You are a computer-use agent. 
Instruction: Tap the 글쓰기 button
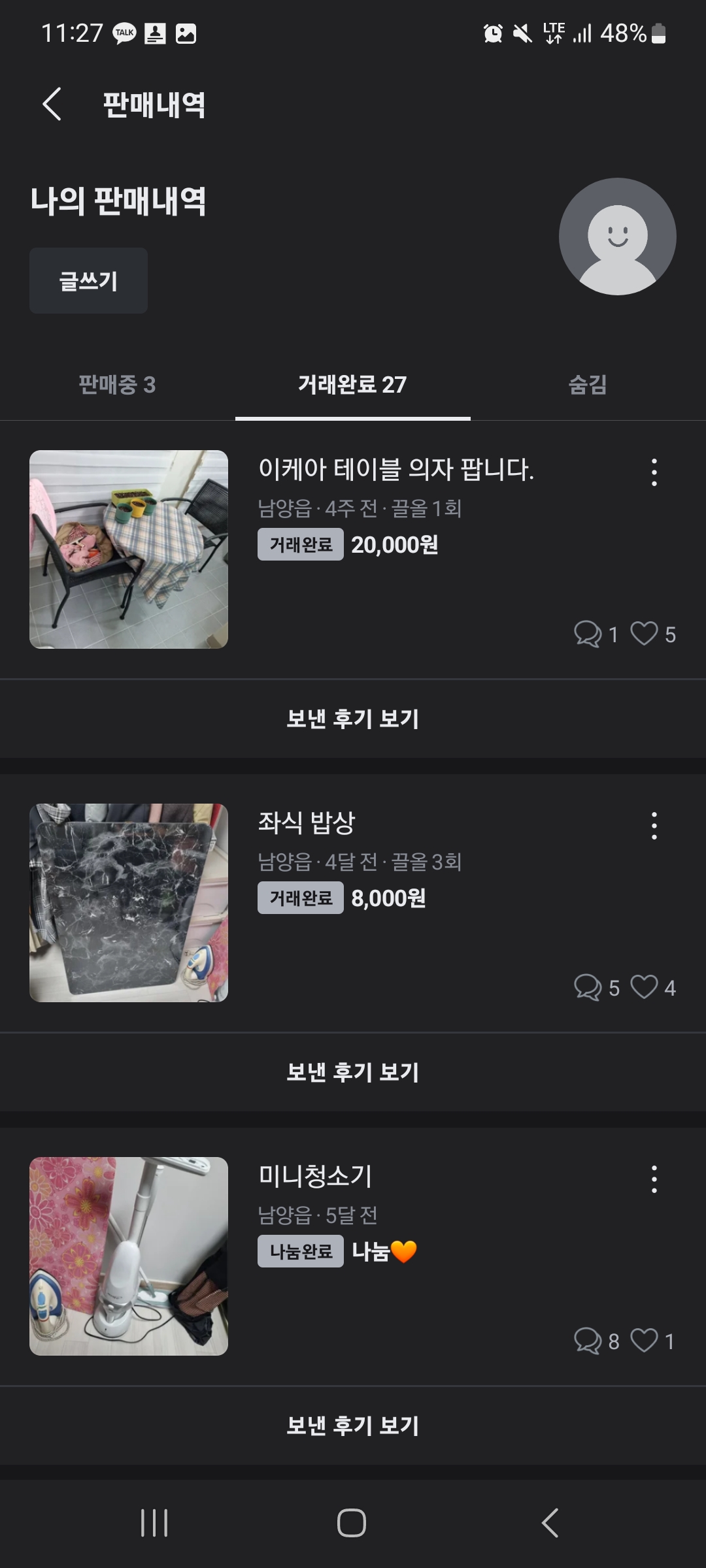(x=88, y=281)
